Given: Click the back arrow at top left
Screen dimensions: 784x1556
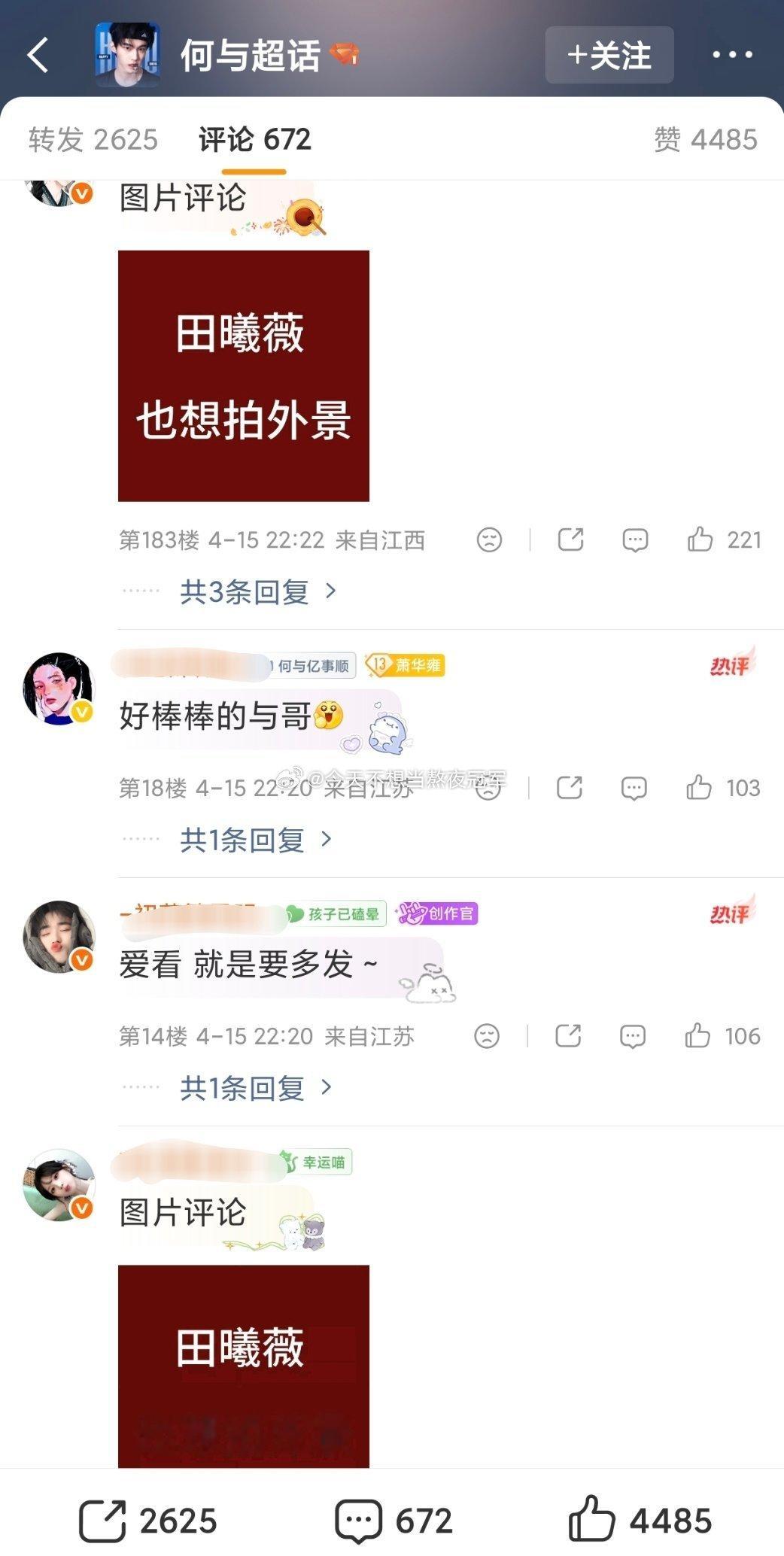Looking at the screenshot, I should coord(37,55).
